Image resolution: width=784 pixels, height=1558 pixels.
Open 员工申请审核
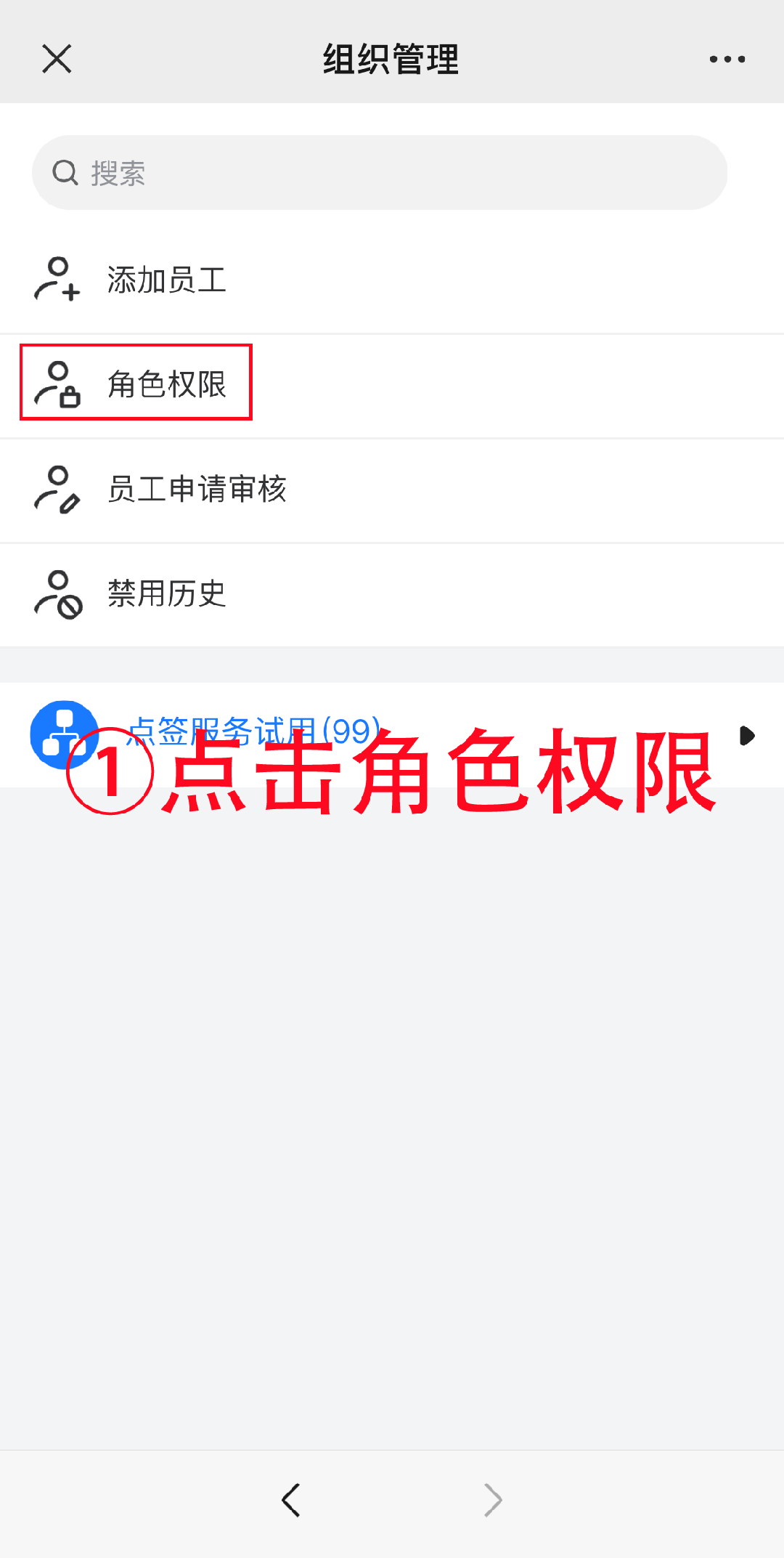(196, 489)
